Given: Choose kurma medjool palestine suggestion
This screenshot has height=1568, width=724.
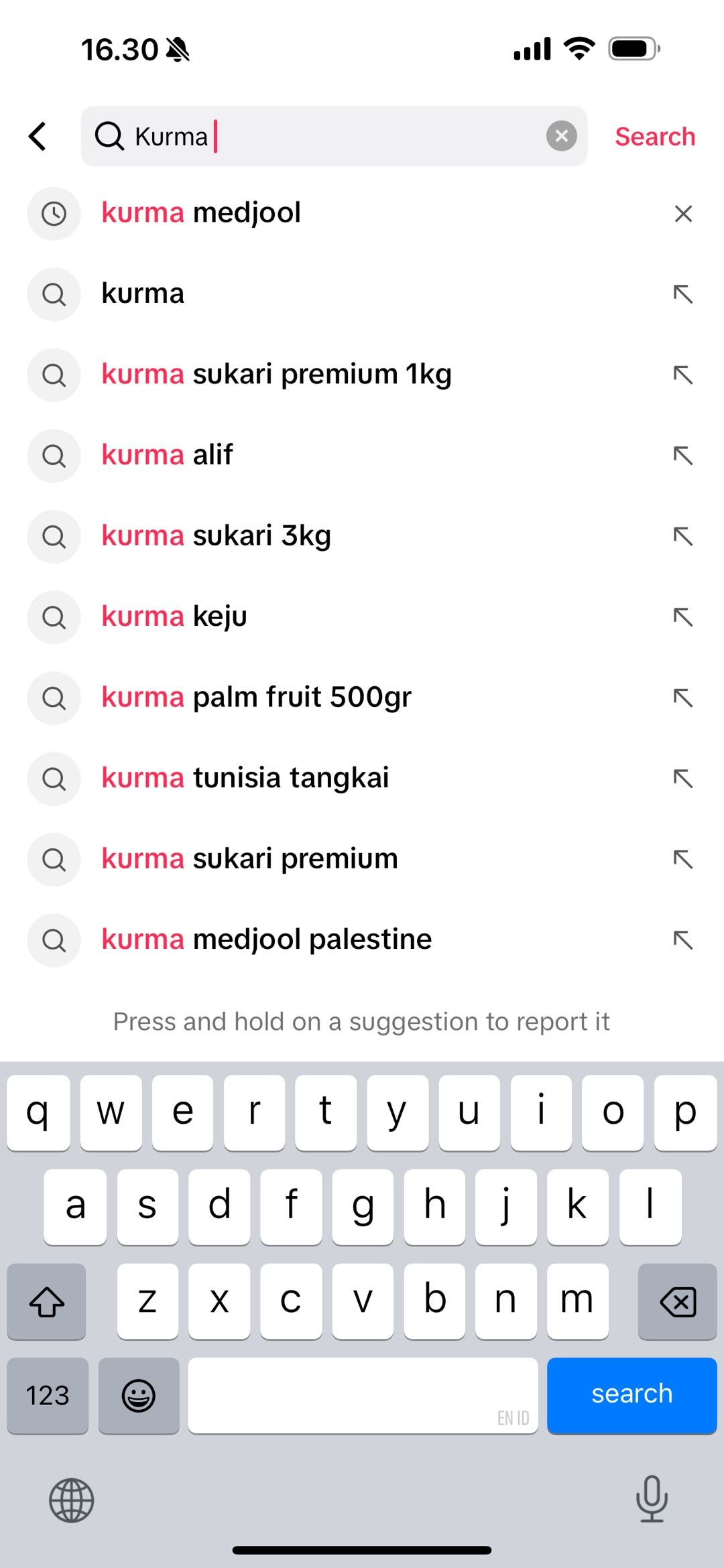Looking at the screenshot, I should 266,939.
